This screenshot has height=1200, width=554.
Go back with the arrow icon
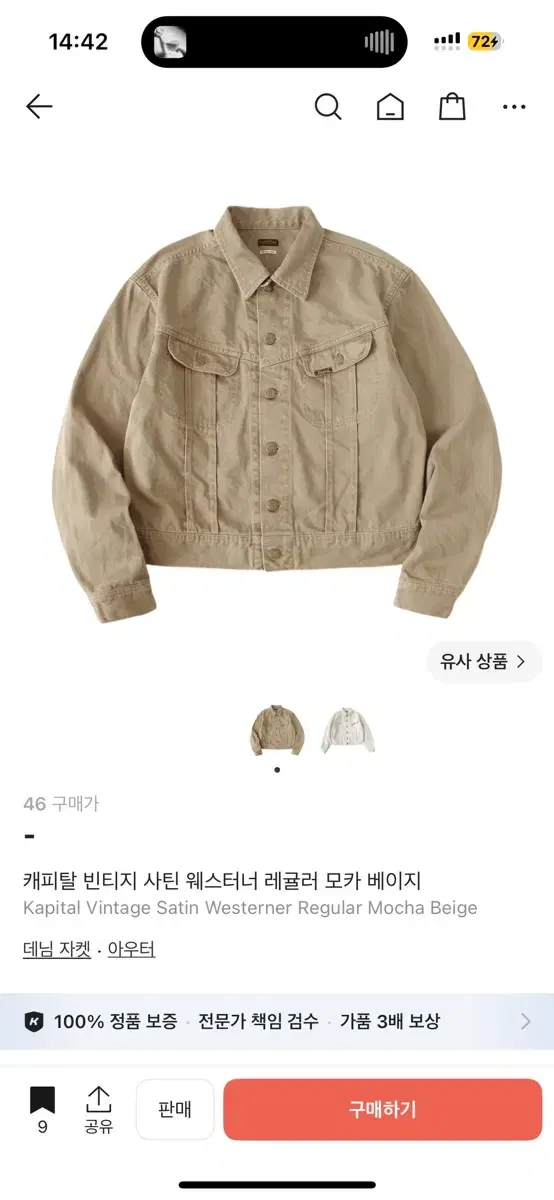click(39, 106)
